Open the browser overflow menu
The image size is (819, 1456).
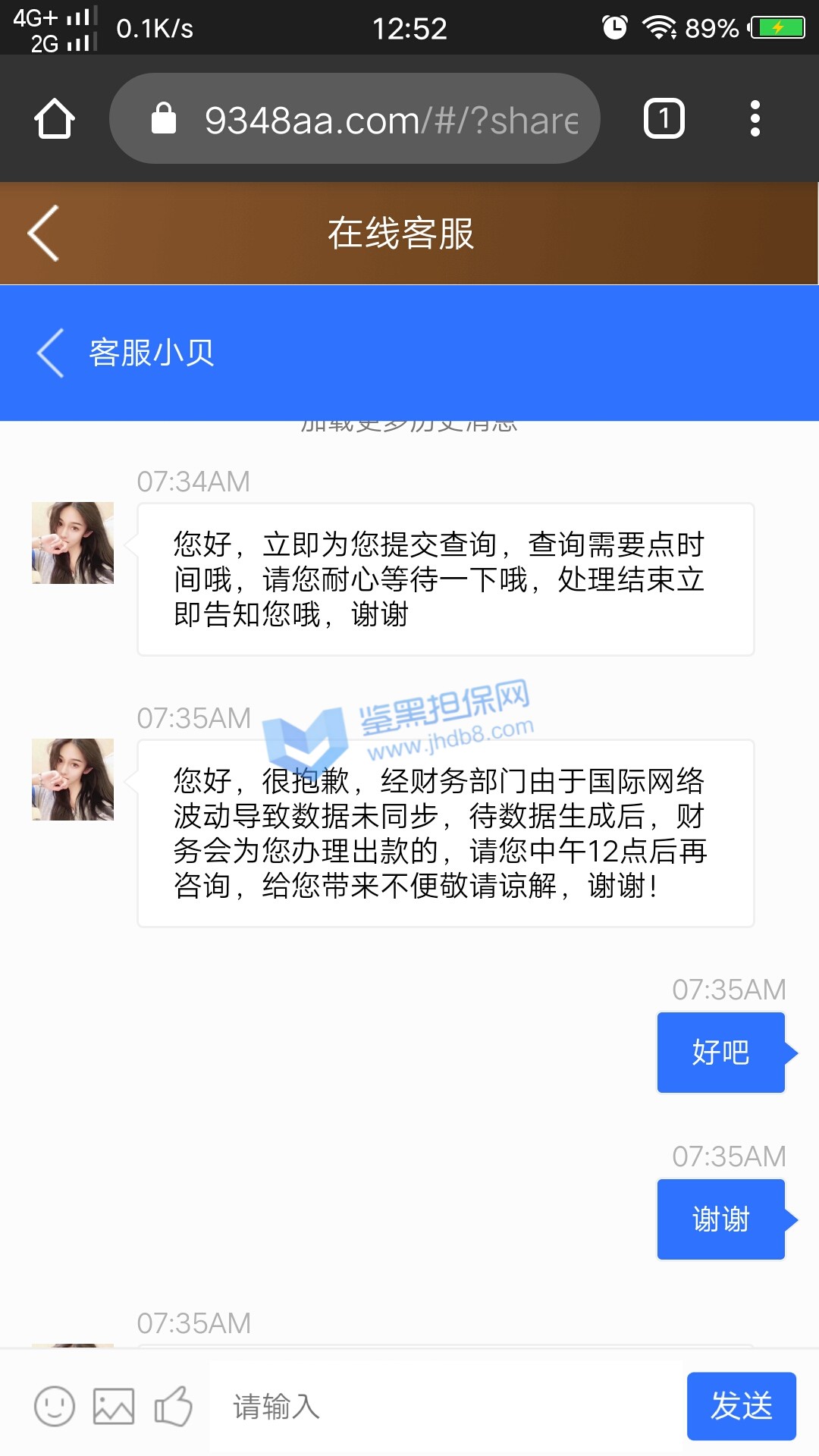[755, 119]
